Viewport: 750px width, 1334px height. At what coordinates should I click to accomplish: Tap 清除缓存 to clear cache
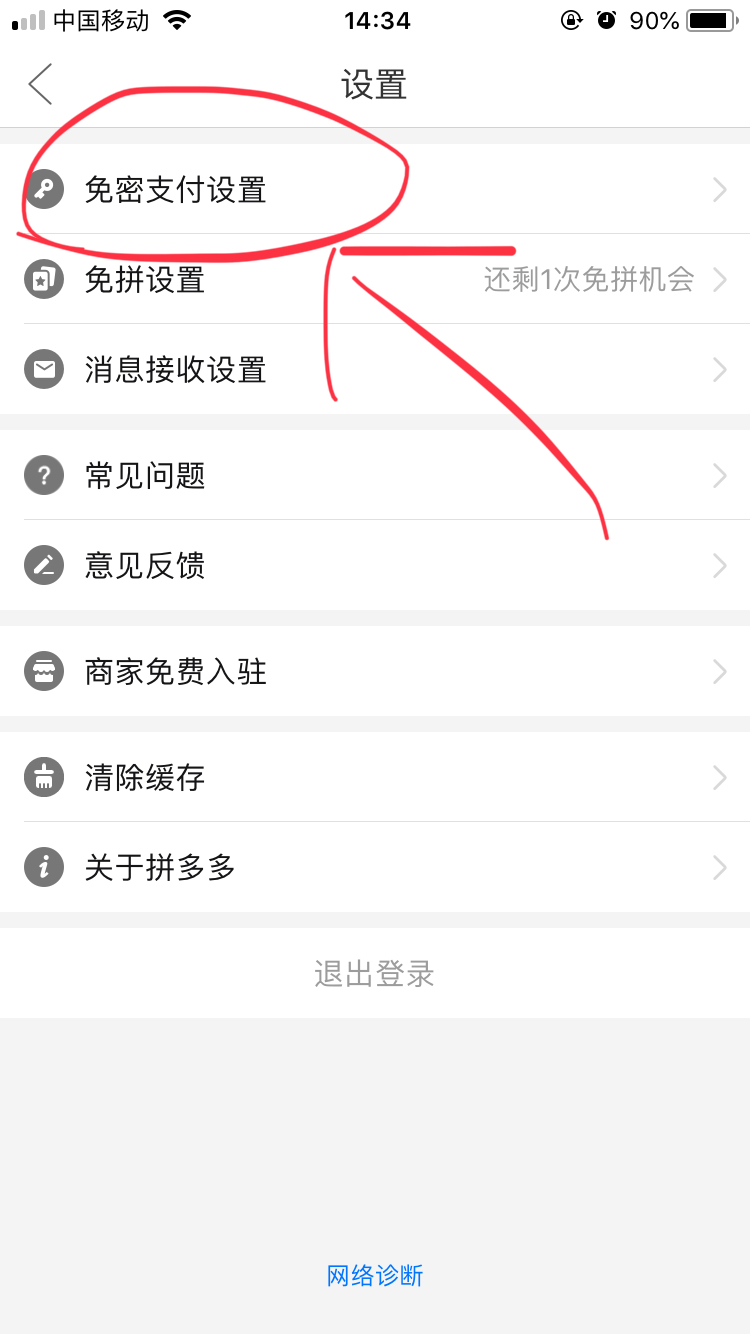tap(375, 777)
